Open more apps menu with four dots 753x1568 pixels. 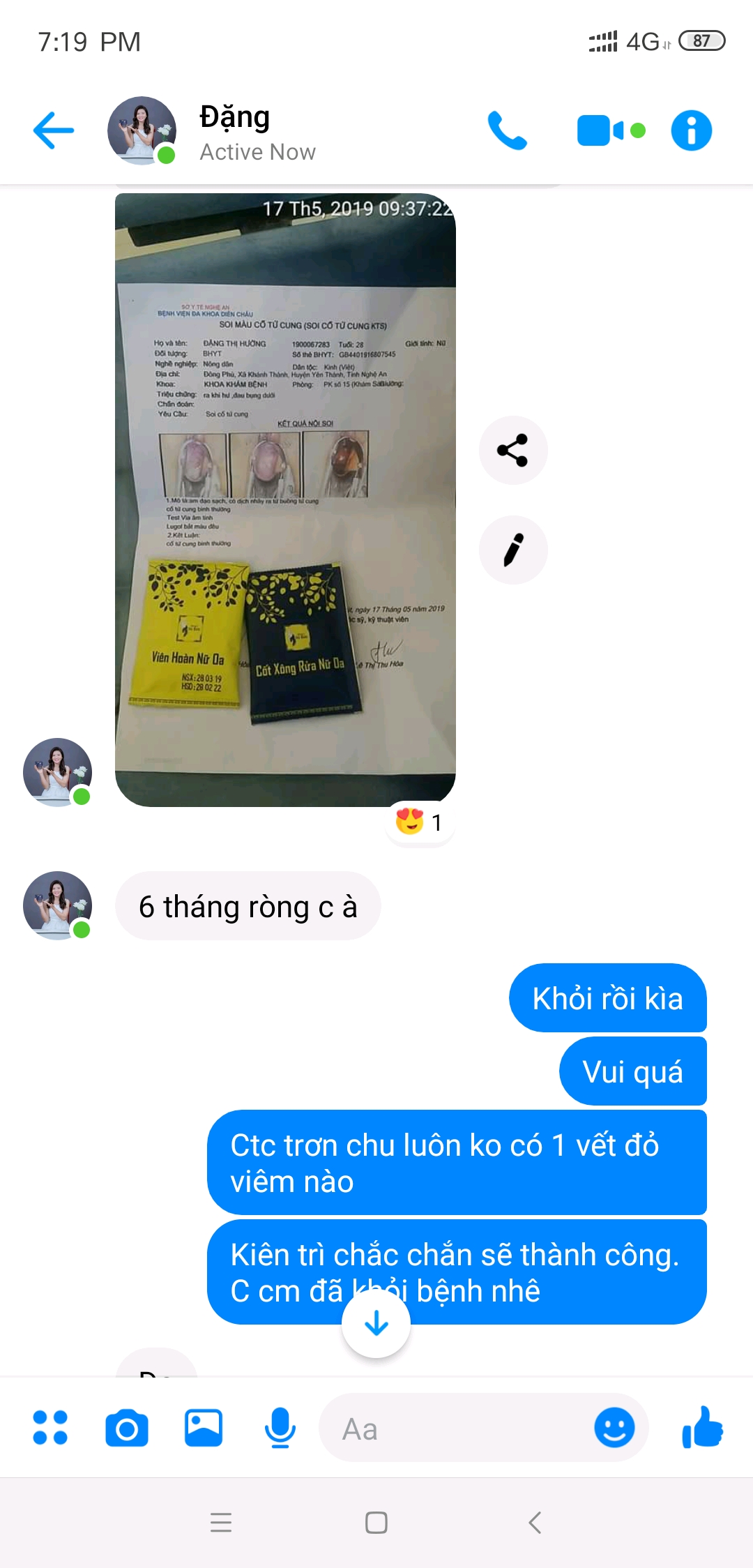pos(50,1427)
